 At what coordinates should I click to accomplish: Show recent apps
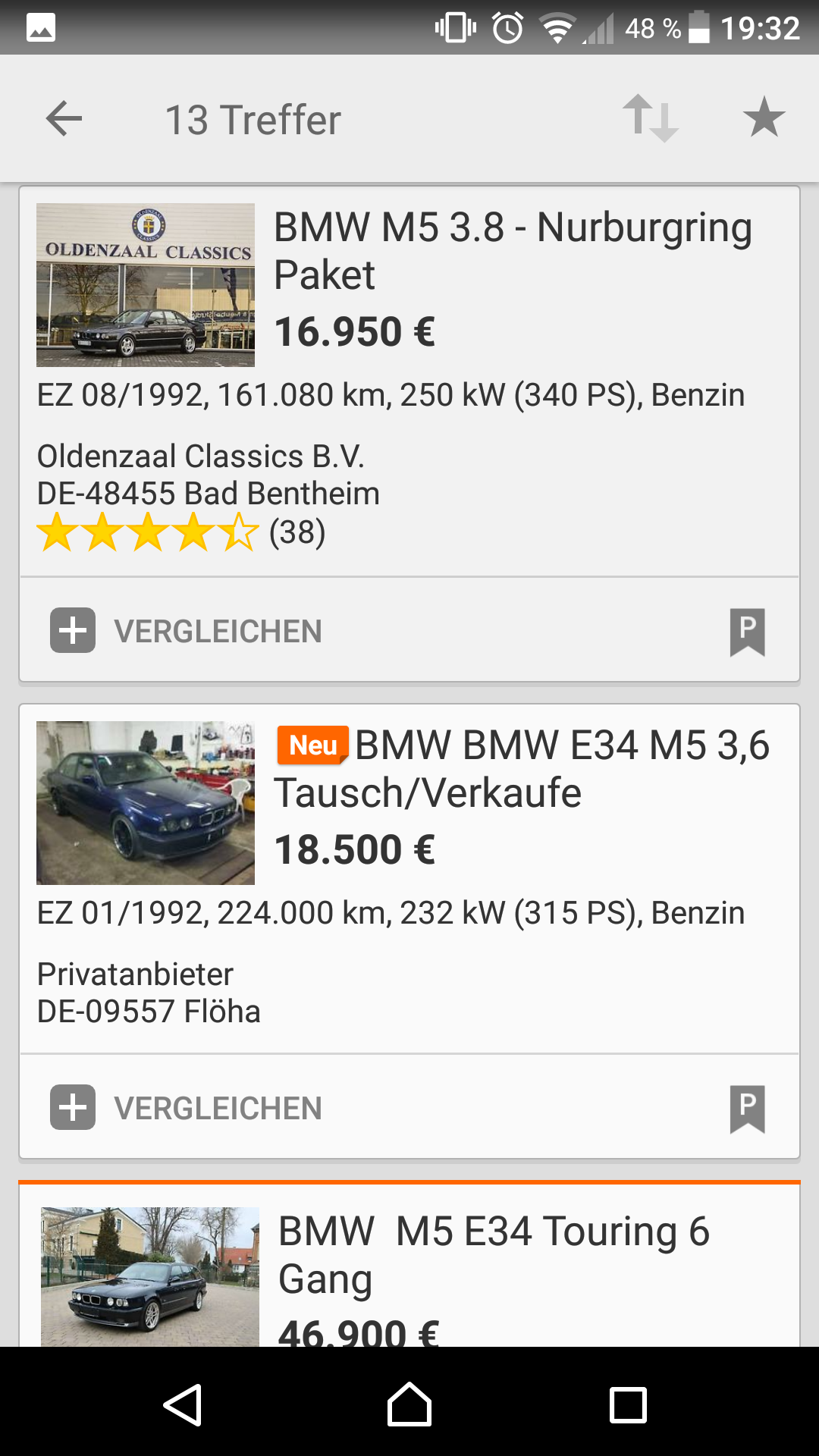628,1404
